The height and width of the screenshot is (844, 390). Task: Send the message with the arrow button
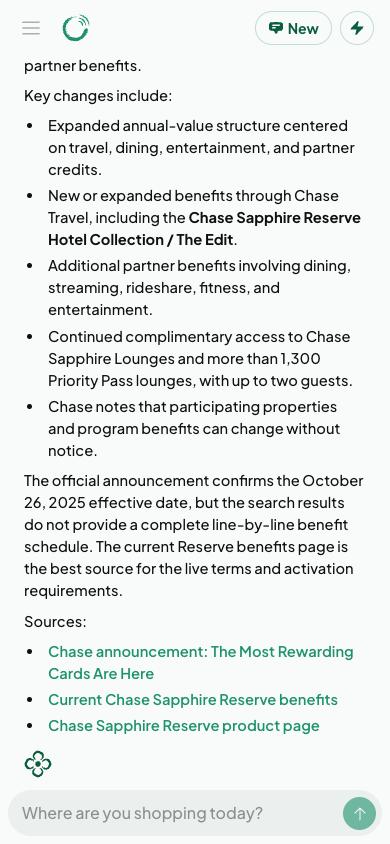[359, 813]
